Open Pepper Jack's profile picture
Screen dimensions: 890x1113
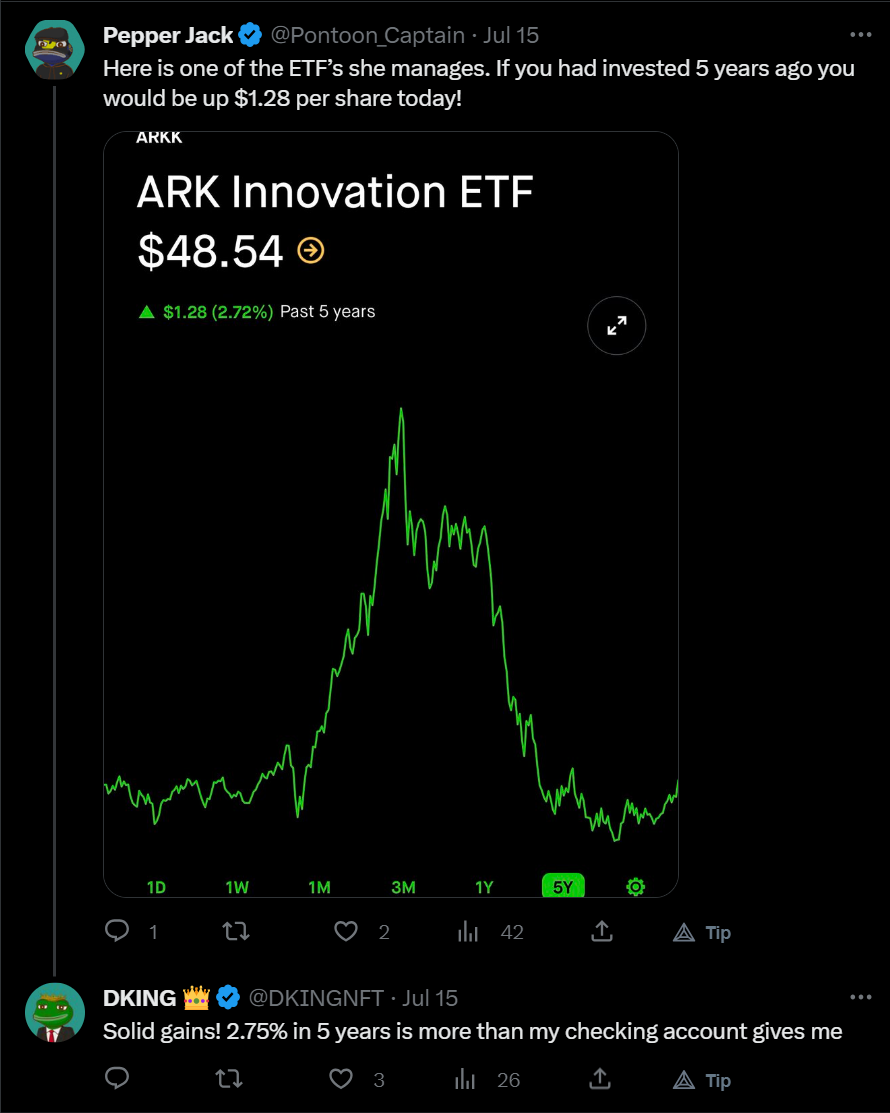pos(52,52)
